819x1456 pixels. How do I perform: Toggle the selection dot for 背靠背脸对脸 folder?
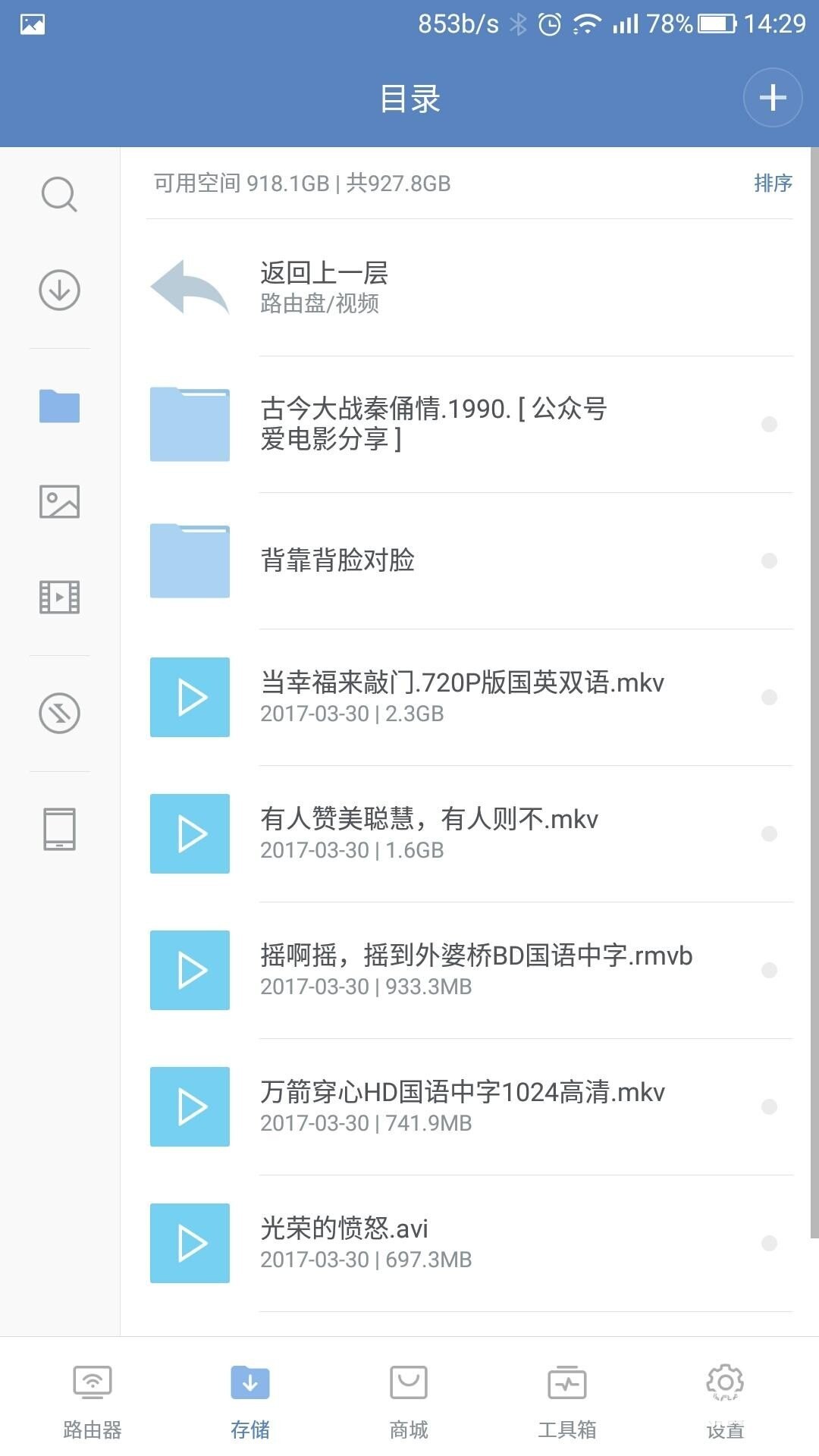click(x=770, y=561)
